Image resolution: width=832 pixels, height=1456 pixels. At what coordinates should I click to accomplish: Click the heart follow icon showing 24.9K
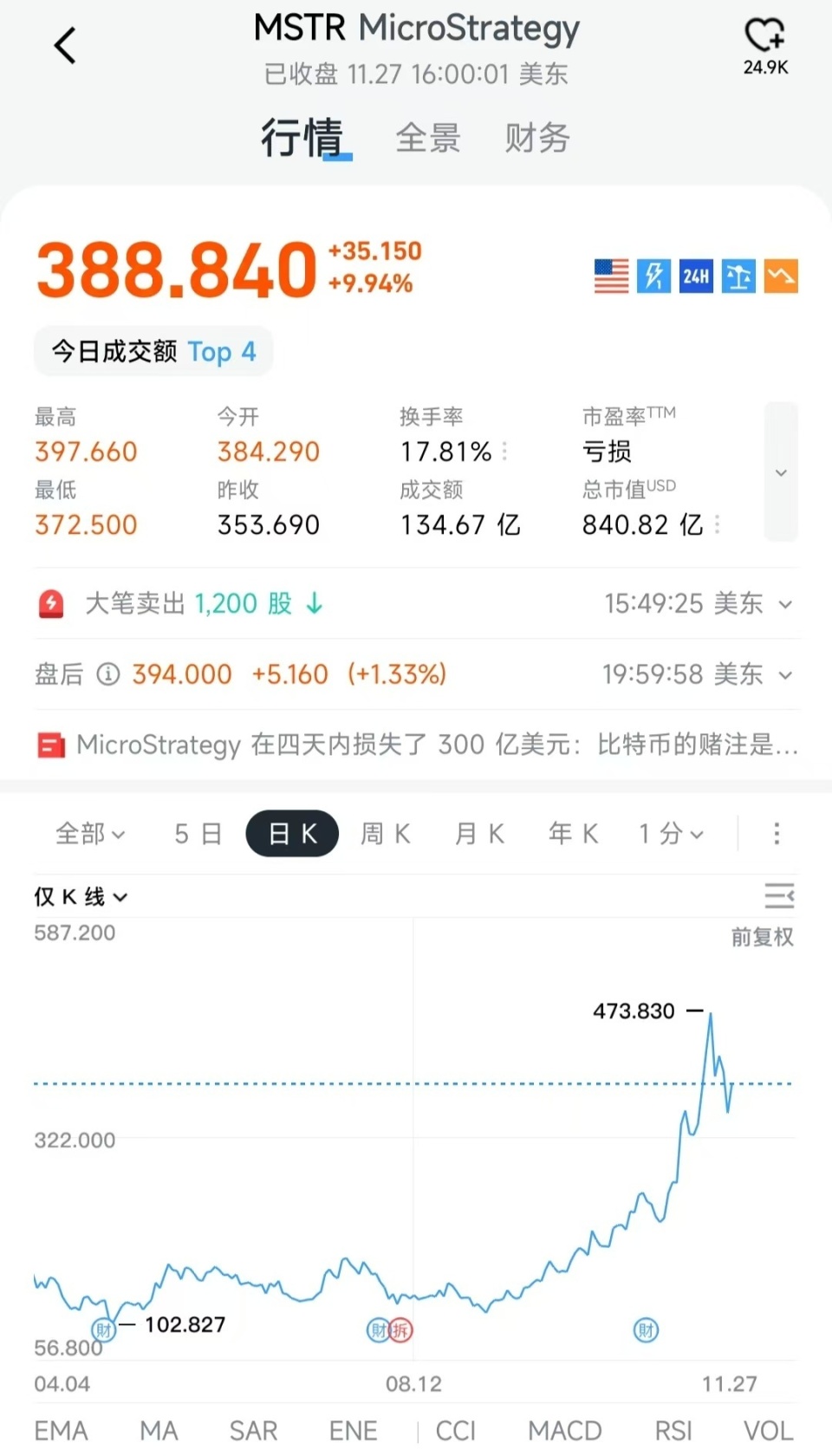click(764, 35)
